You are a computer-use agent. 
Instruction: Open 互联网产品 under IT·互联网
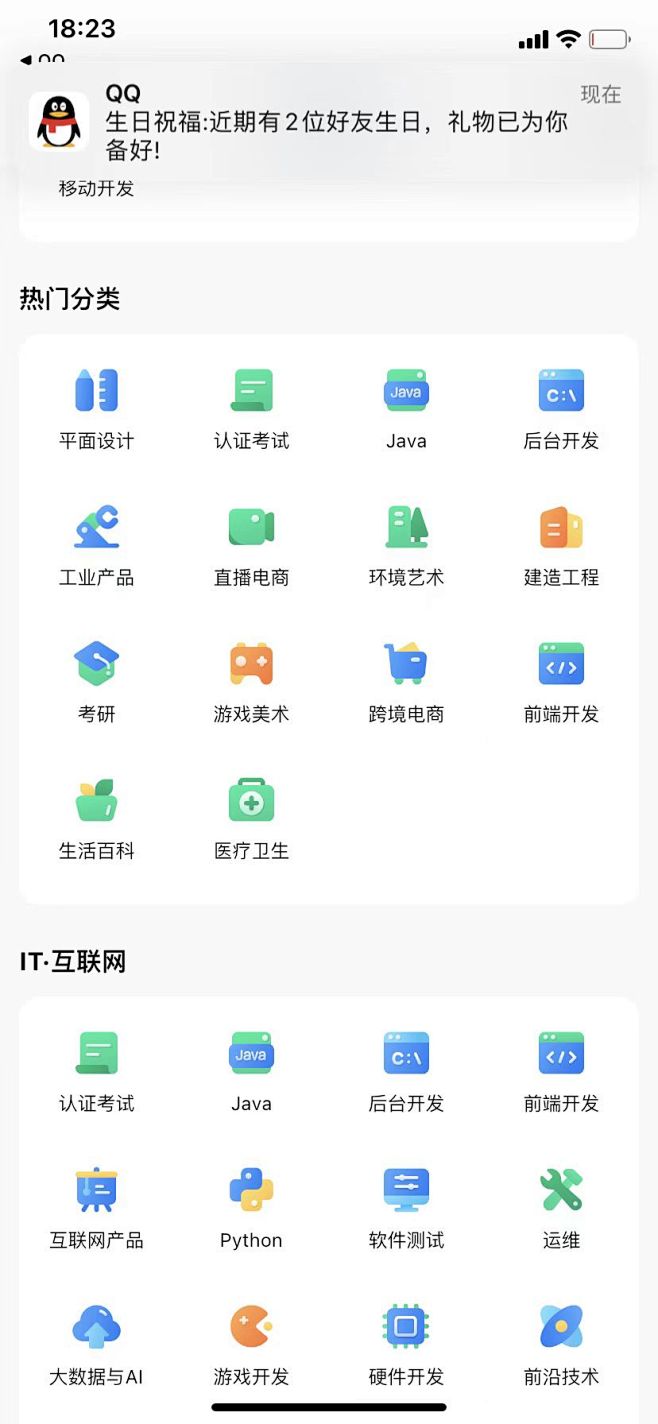pyautogui.click(x=97, y=1209)
